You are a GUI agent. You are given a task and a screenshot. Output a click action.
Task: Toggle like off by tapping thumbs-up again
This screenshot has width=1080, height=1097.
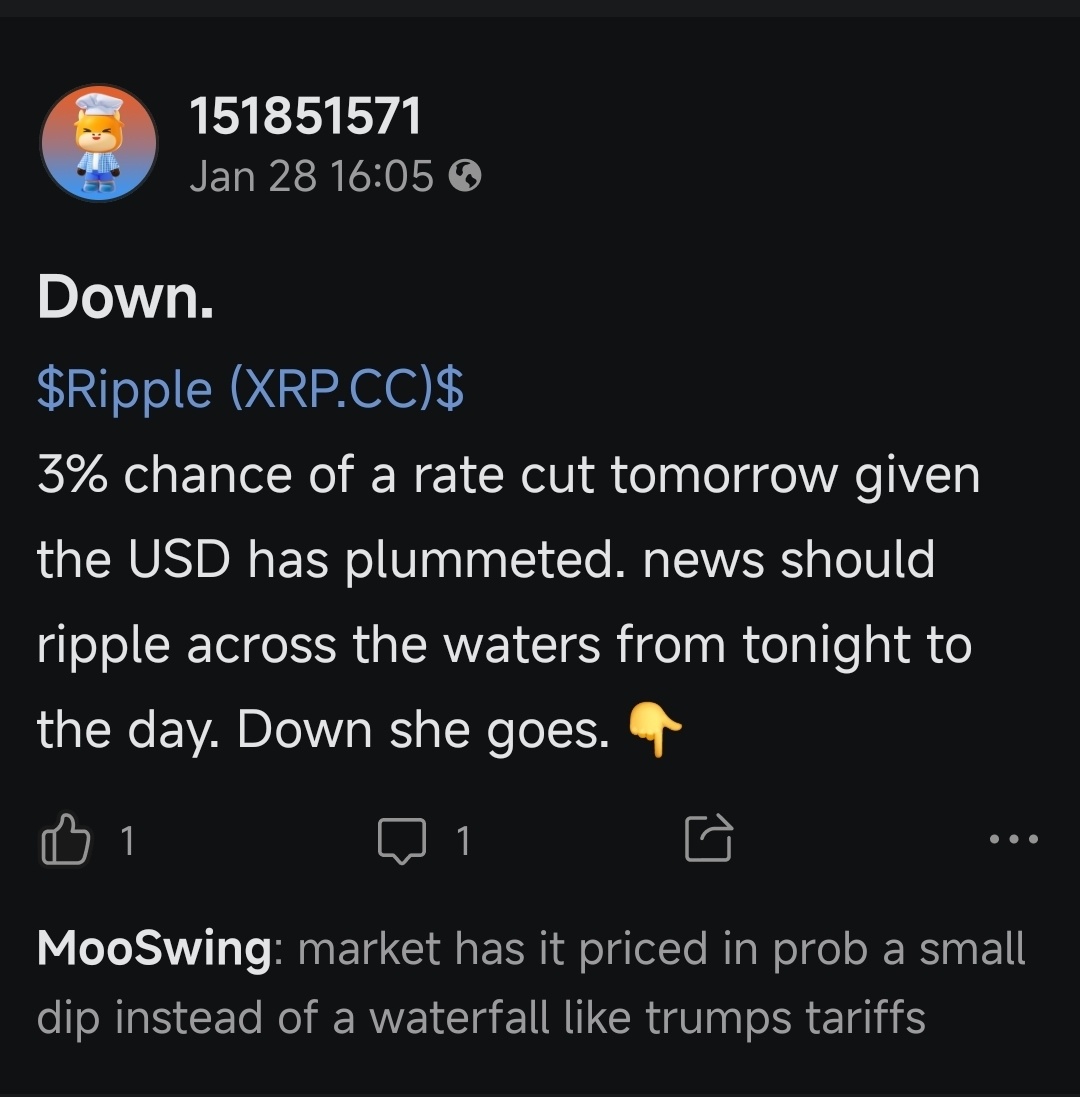pyautogui.click(x=65, y=840)
